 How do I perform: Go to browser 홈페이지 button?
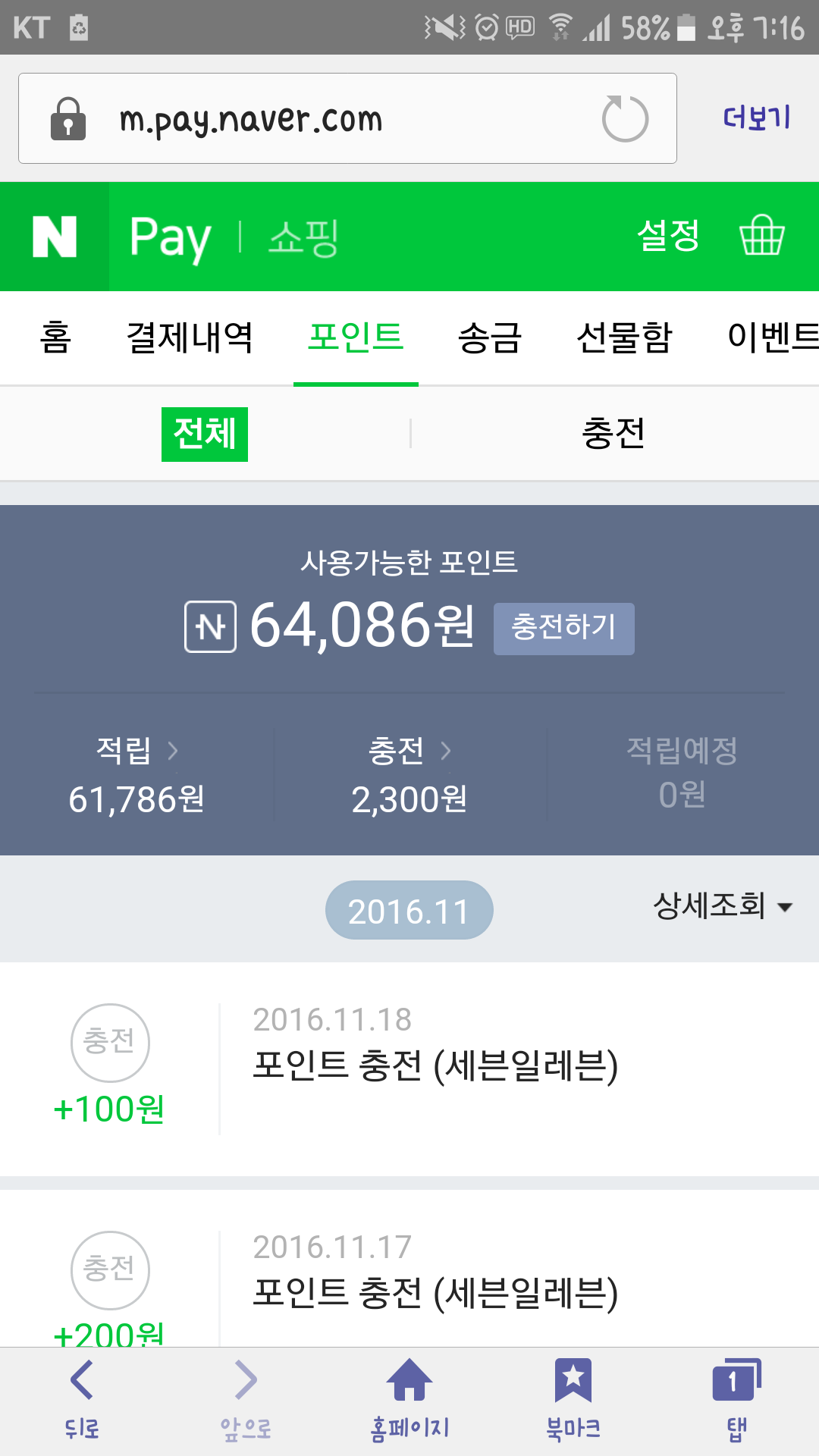(x=409, y=1399)
